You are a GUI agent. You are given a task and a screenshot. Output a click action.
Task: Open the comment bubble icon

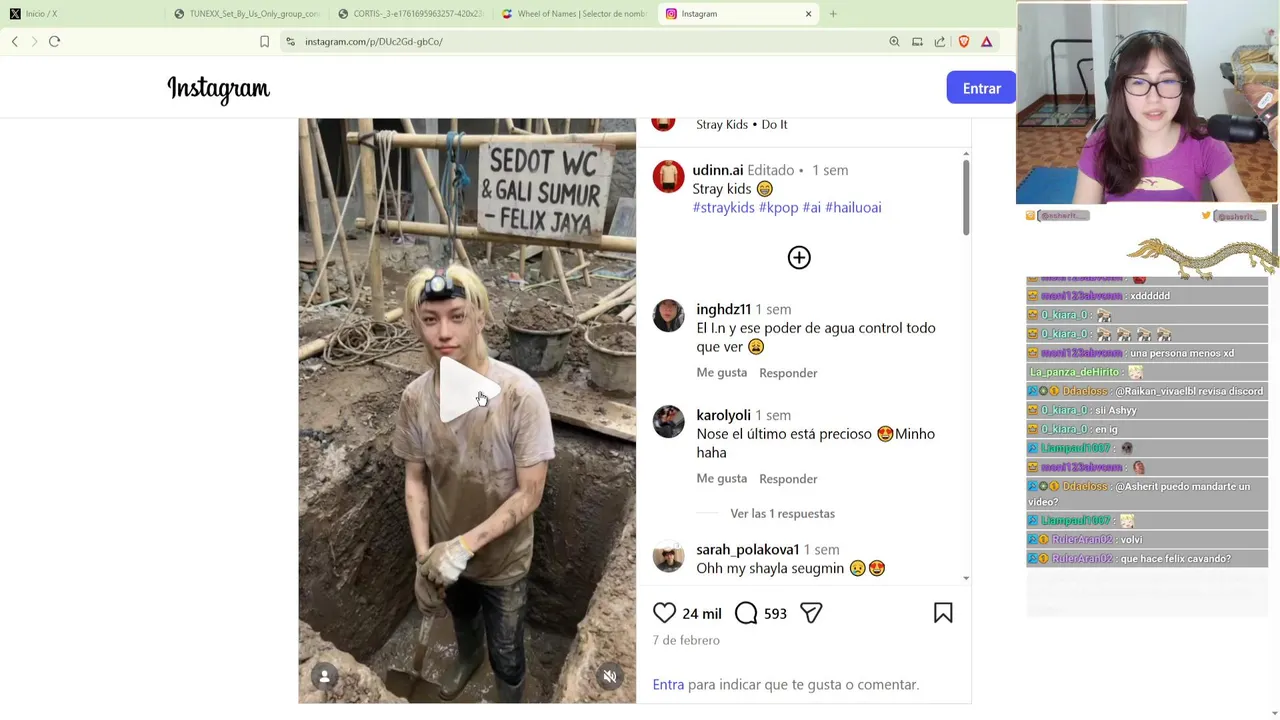coord(746,613)
